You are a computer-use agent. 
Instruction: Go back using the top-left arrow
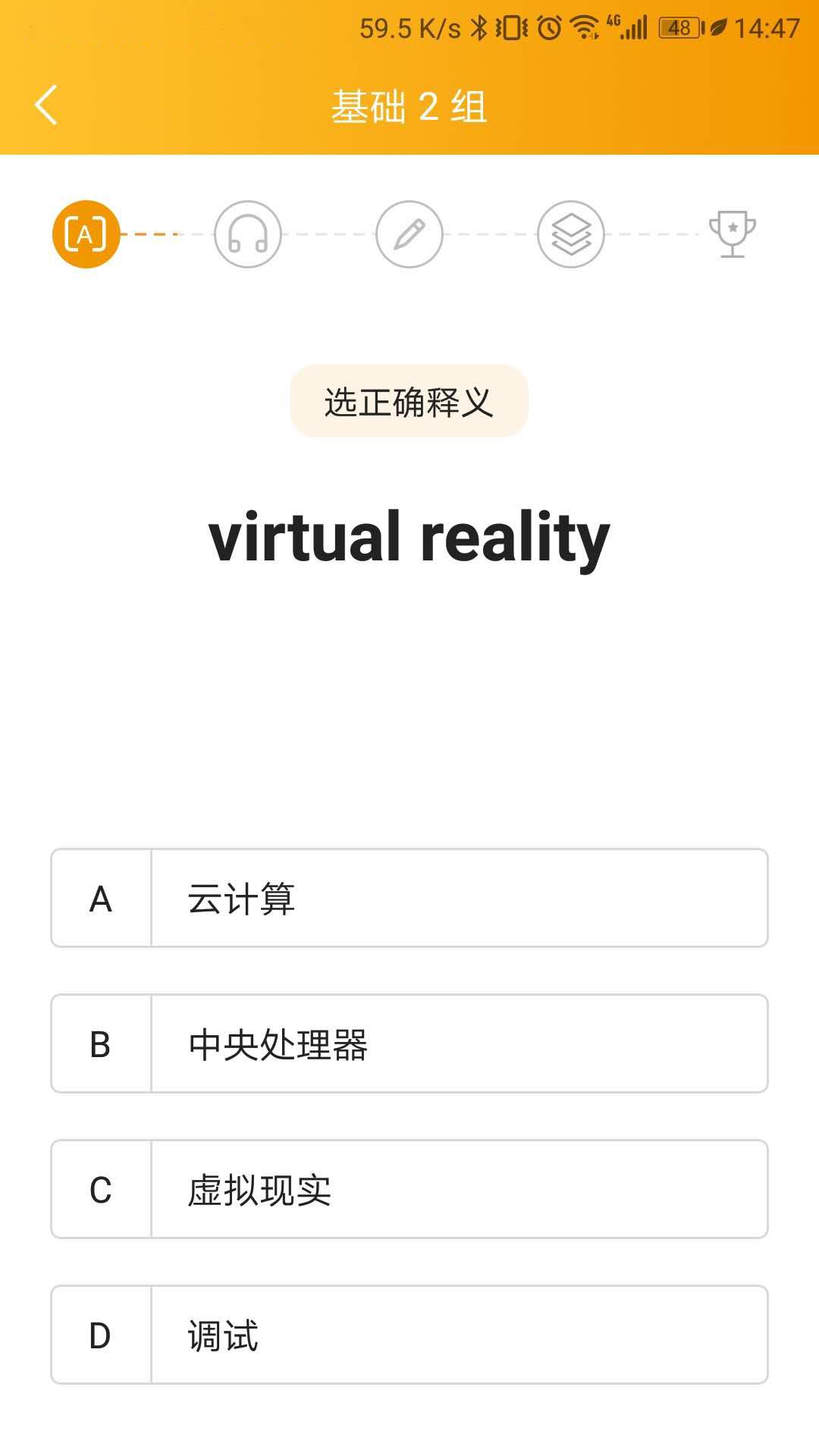point(47,105)
